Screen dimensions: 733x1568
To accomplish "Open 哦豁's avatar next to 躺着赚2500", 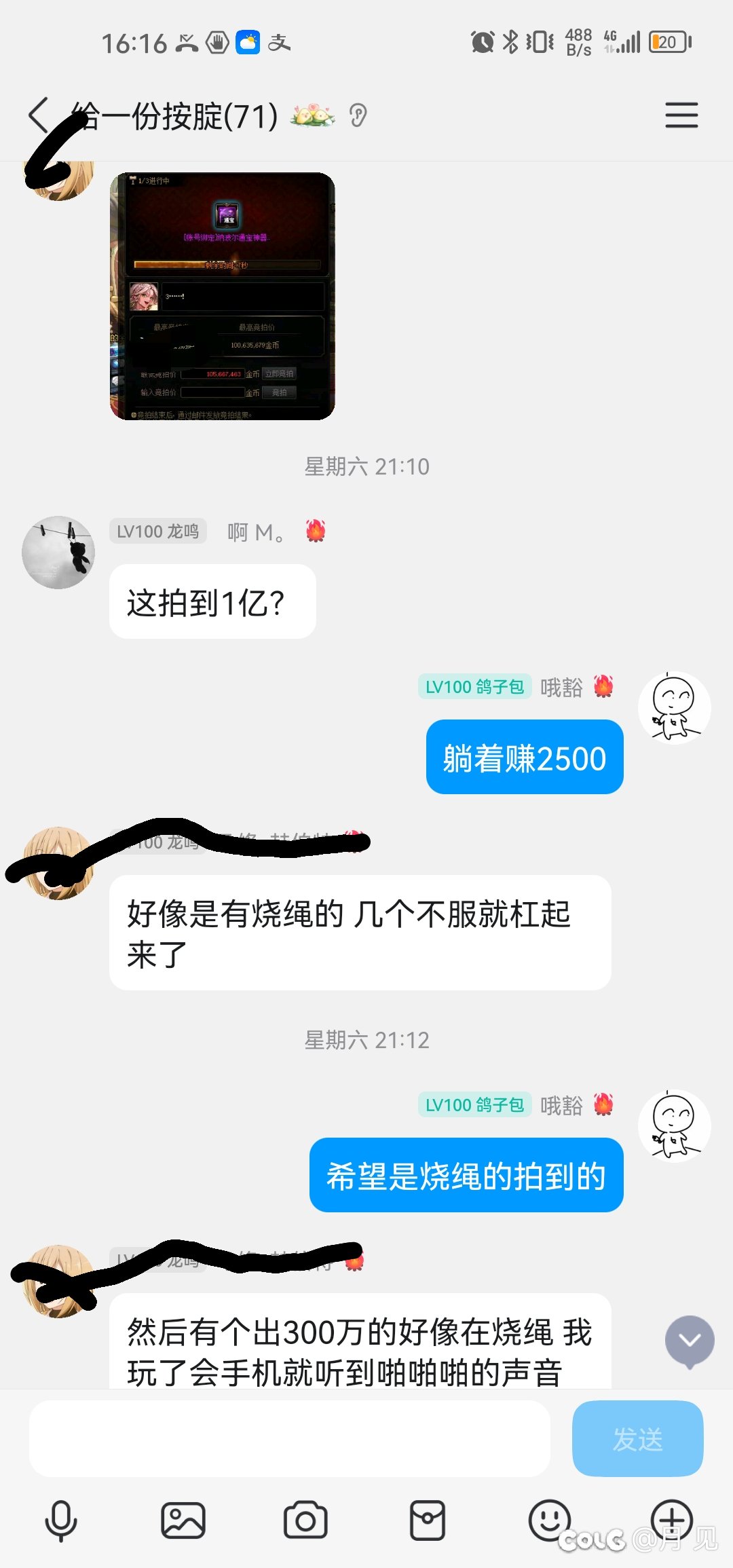I will [675, 708].
